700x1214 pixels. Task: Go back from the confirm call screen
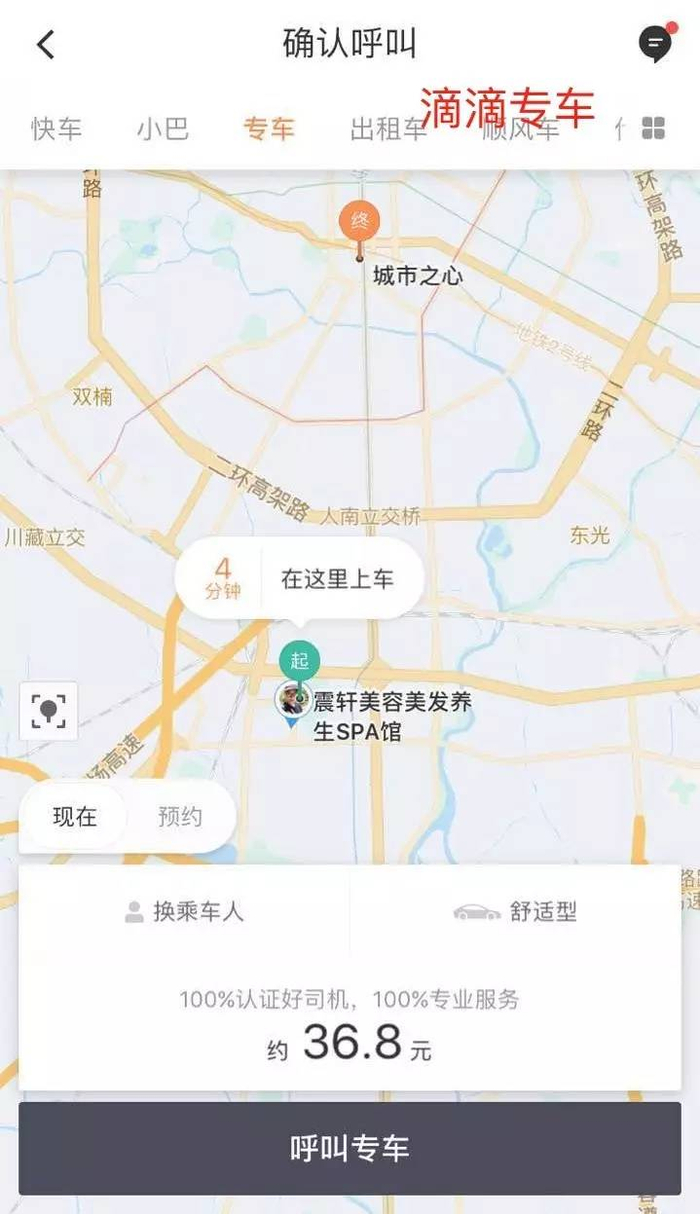coord(46,45)
